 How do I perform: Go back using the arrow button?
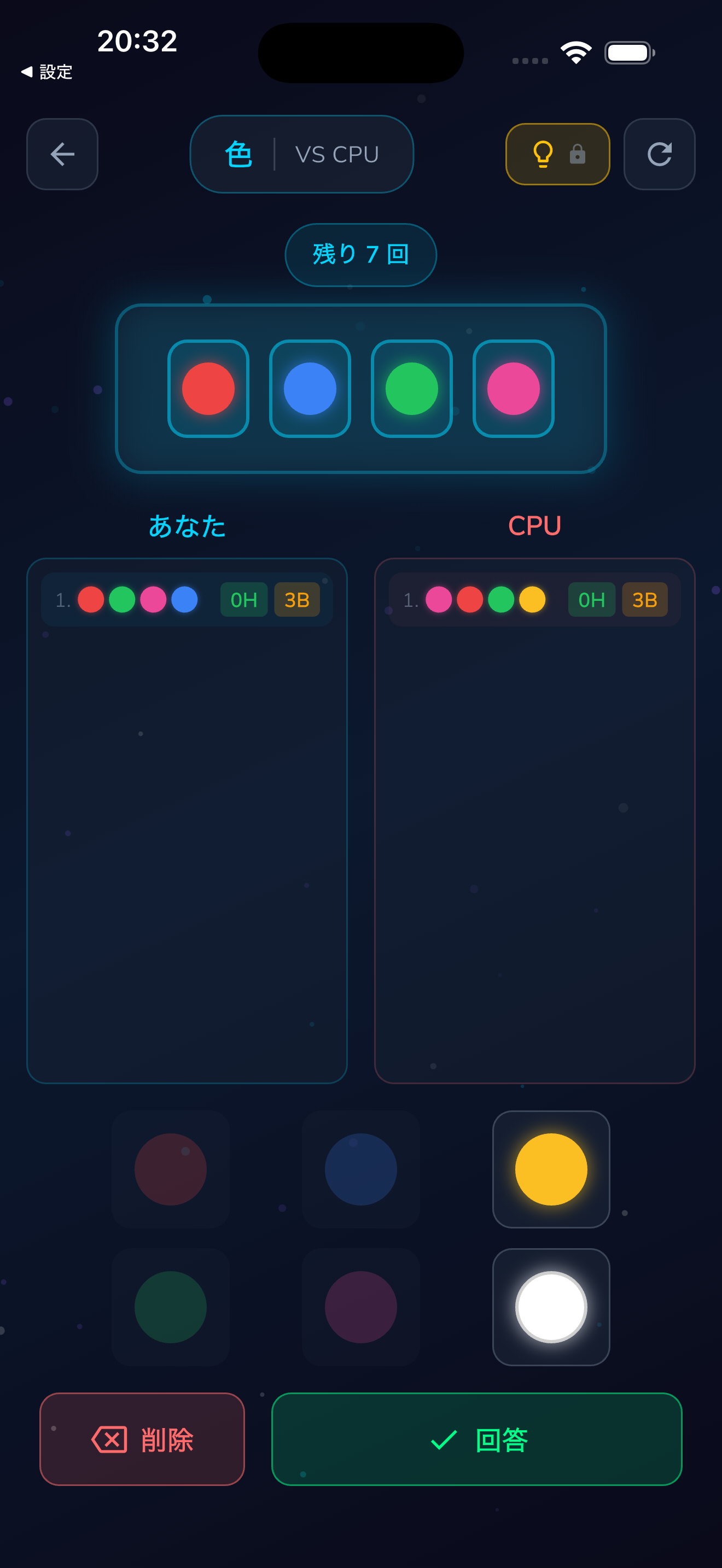click(62, 154)
